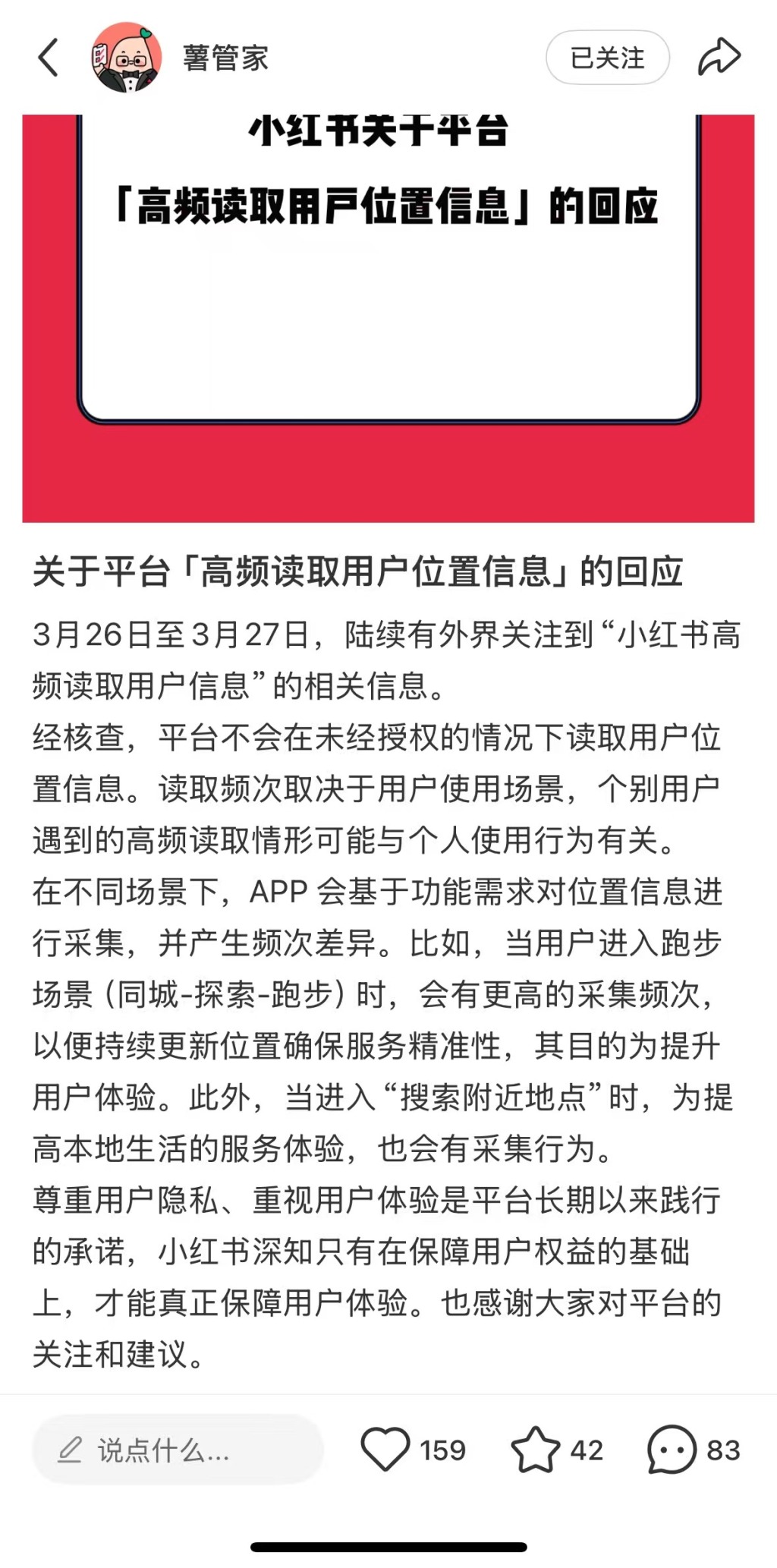Like this post with the heart
Screen dimensions: 777x1568
[385, 1449]
